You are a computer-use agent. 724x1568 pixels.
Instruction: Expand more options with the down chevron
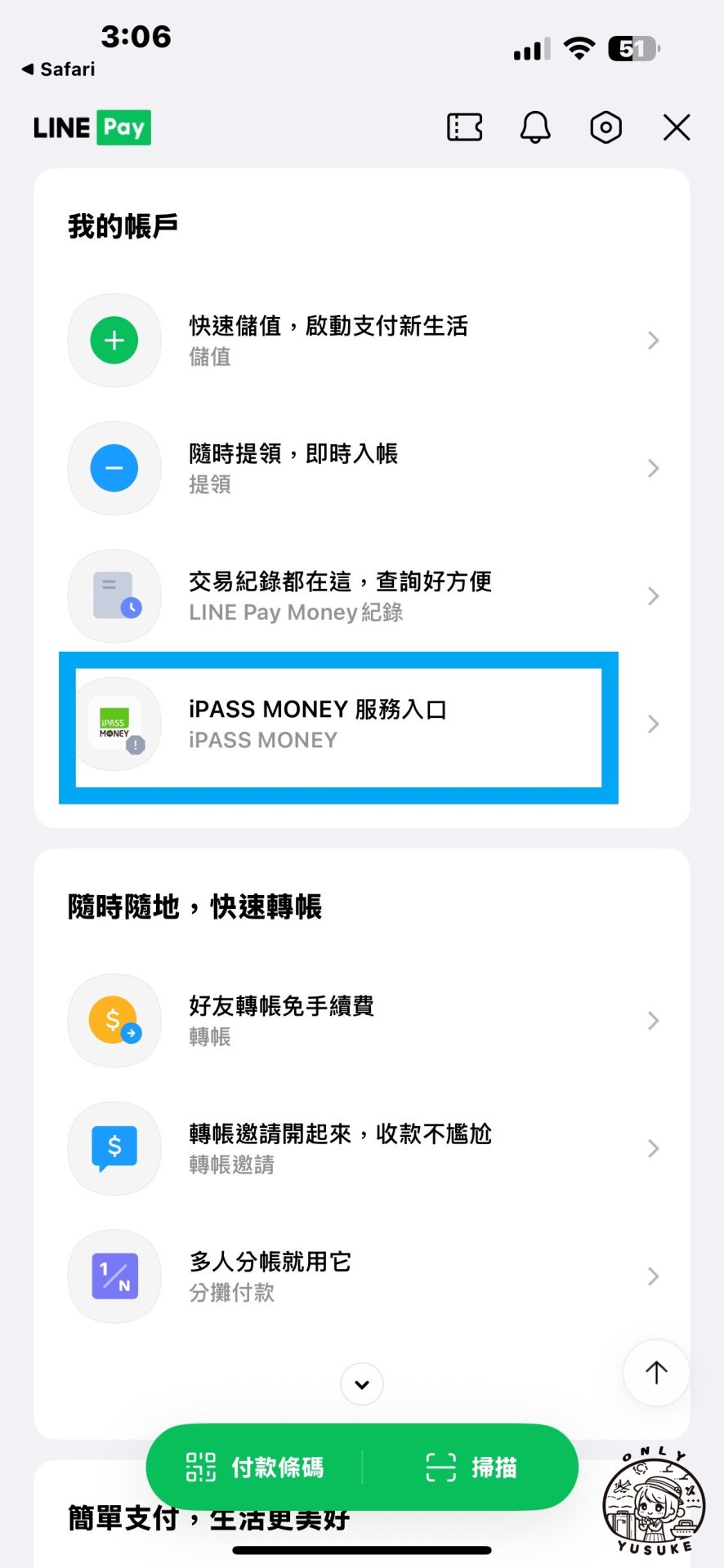point(361,1384)
